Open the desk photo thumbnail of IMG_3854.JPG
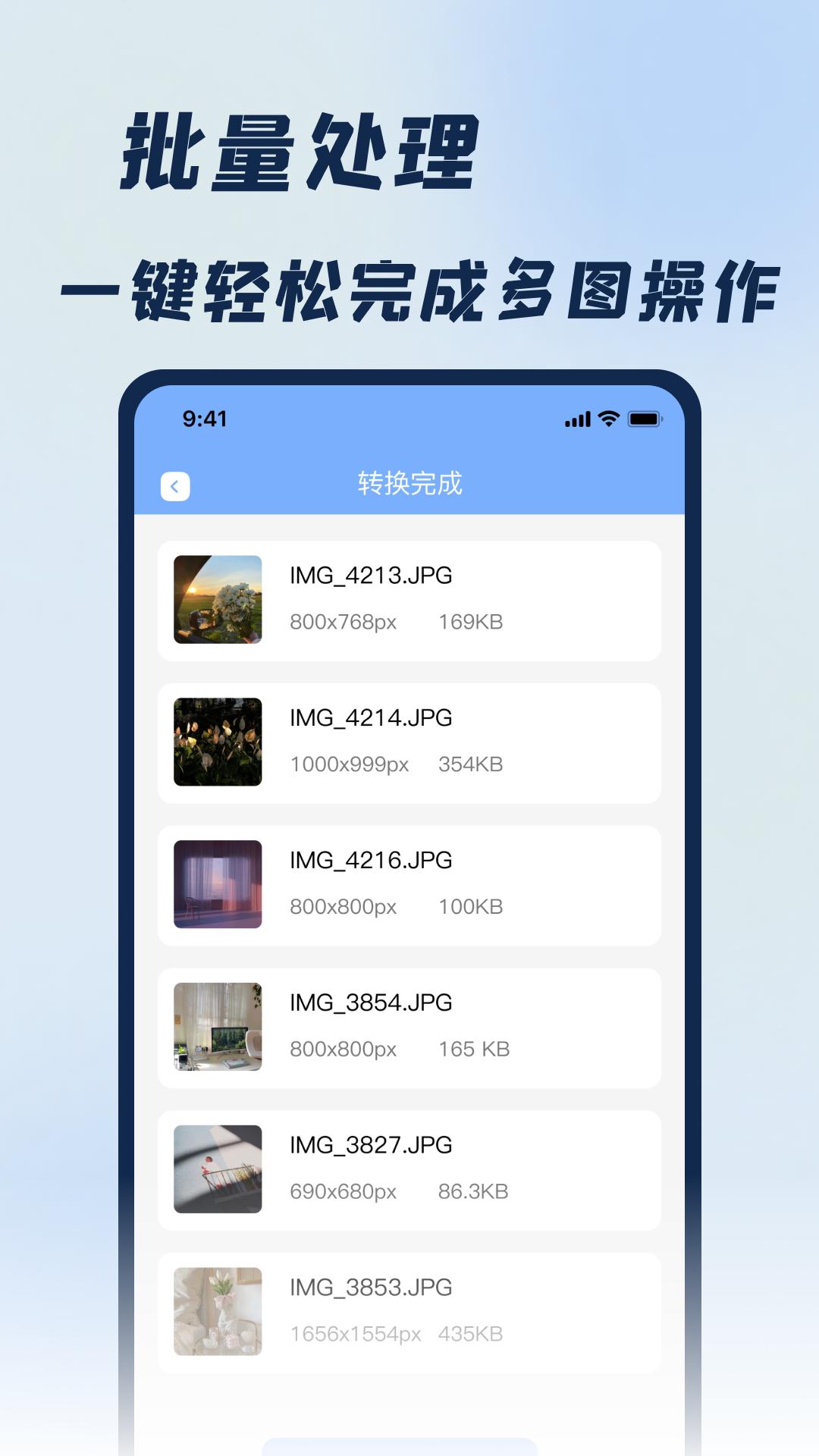 click(218, 1026)
